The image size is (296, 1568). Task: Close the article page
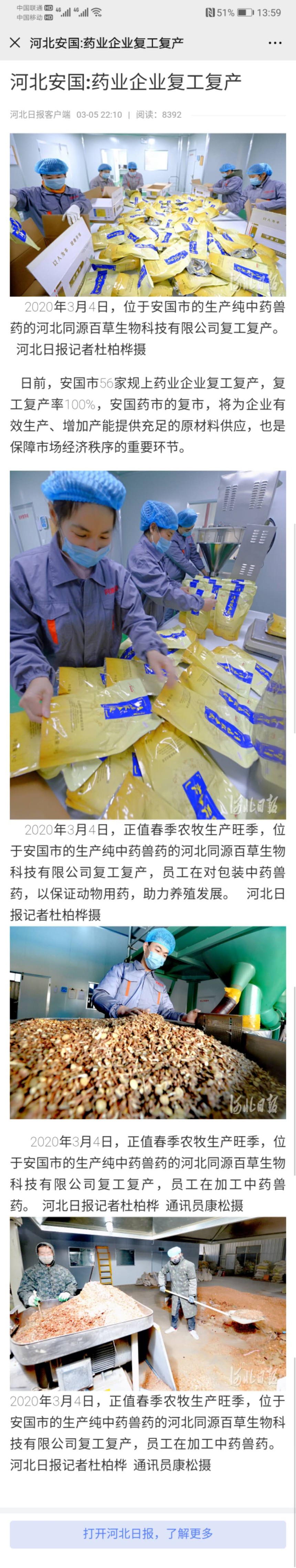click(x=15, y=43)
